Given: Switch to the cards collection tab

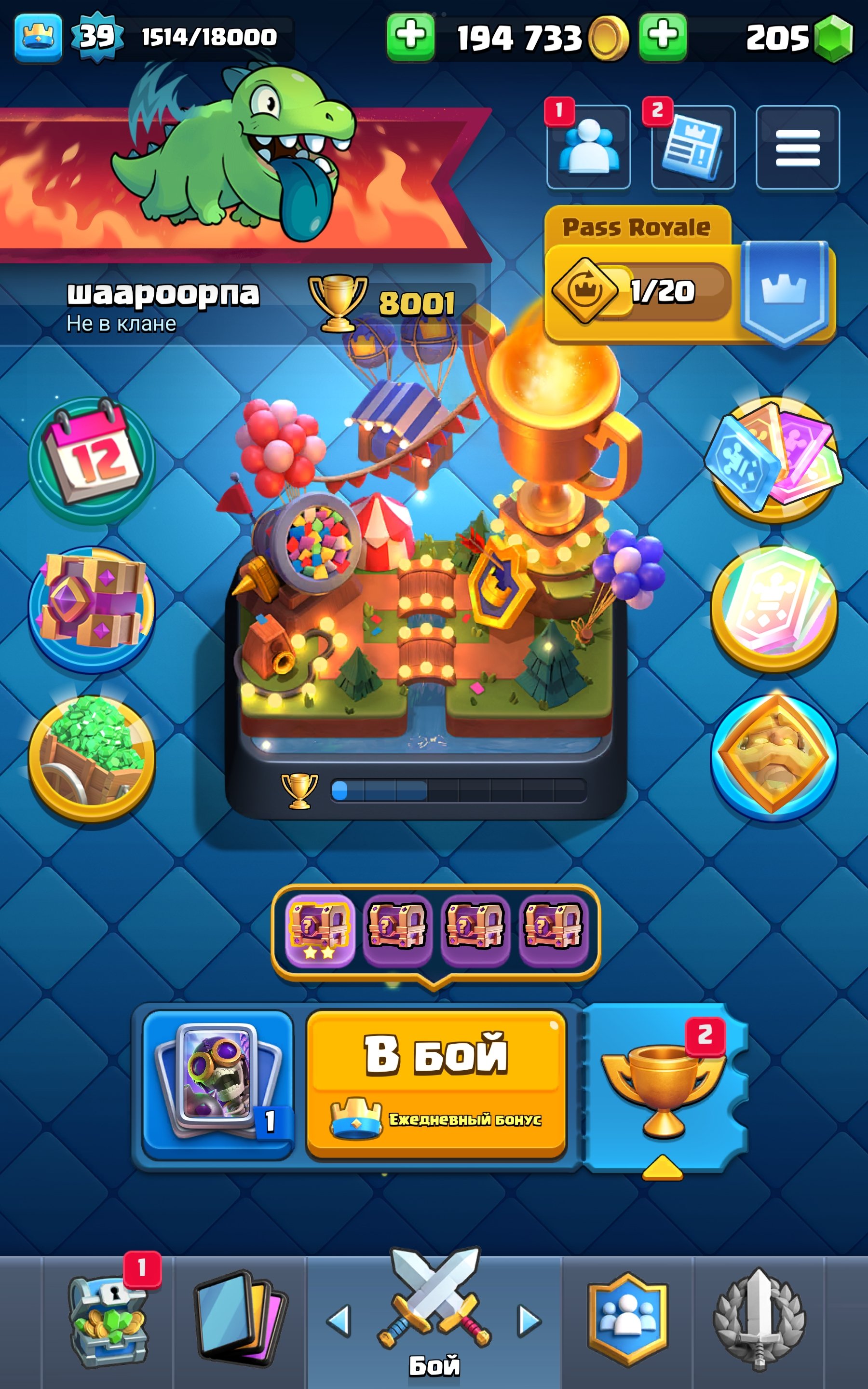Looking at the screenshot, I should [x=240, y=1320].
